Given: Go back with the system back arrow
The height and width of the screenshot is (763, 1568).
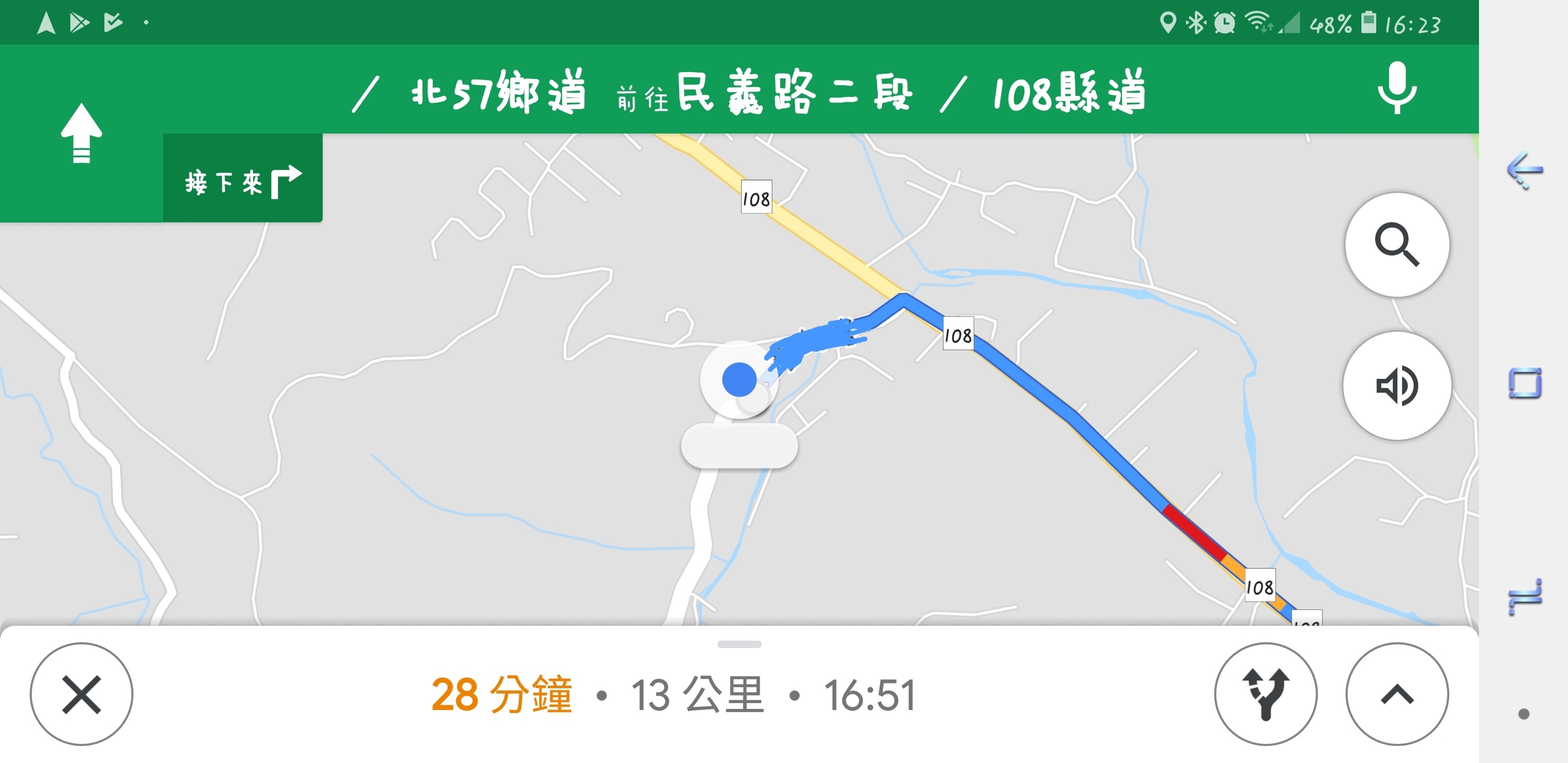Looking at the screenshot, I should [1525, 170].
